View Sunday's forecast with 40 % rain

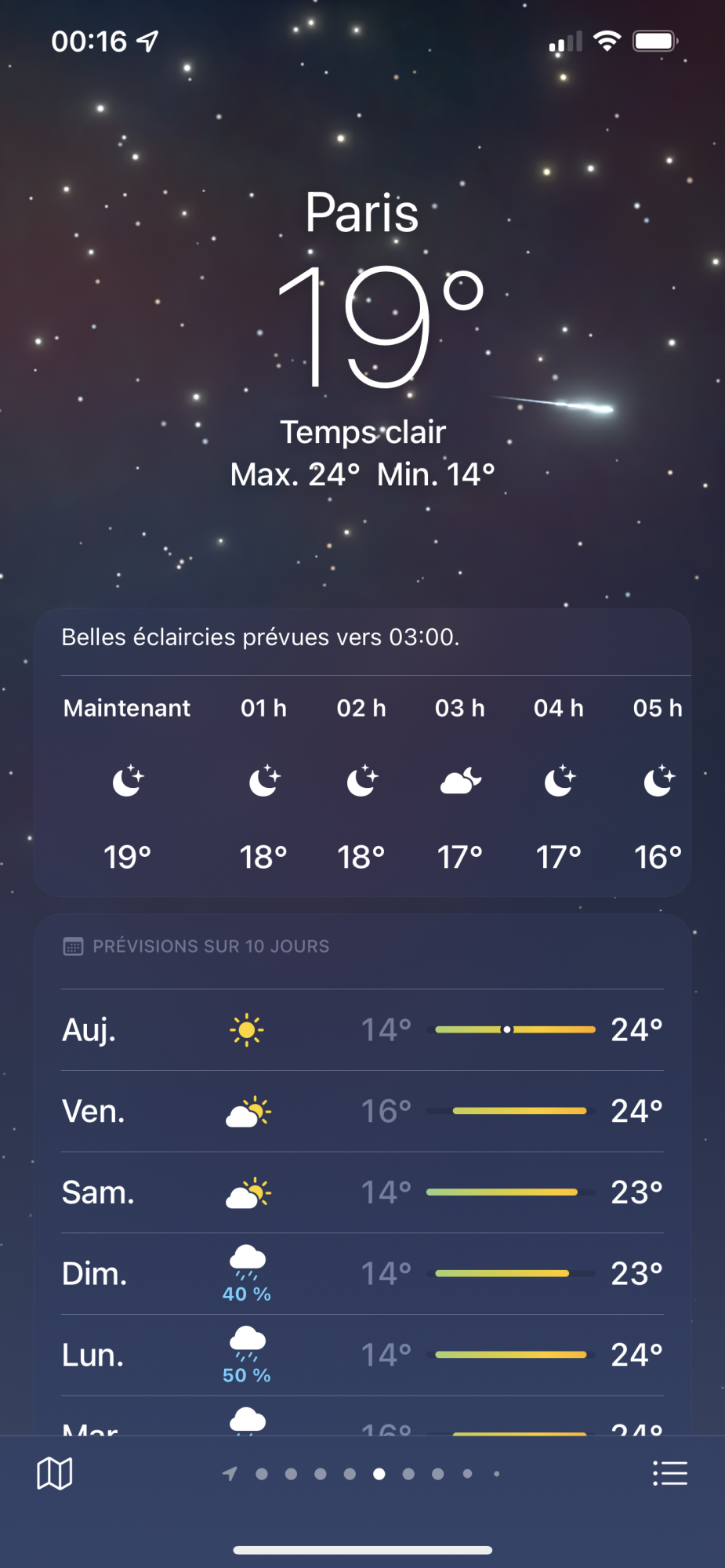click(x=362, y=1274)
